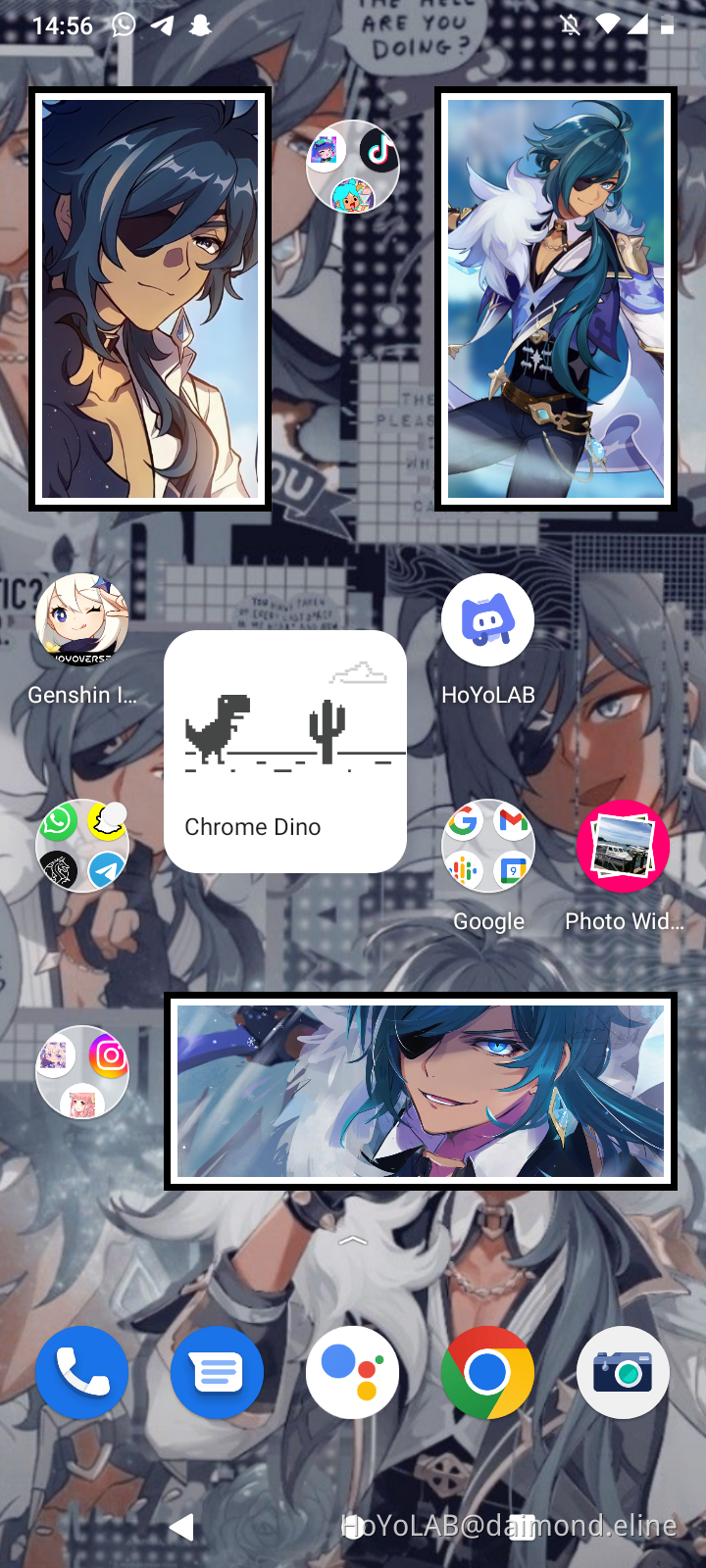
Task: Open the Genshin Impact app
Action: pos(82,620)
